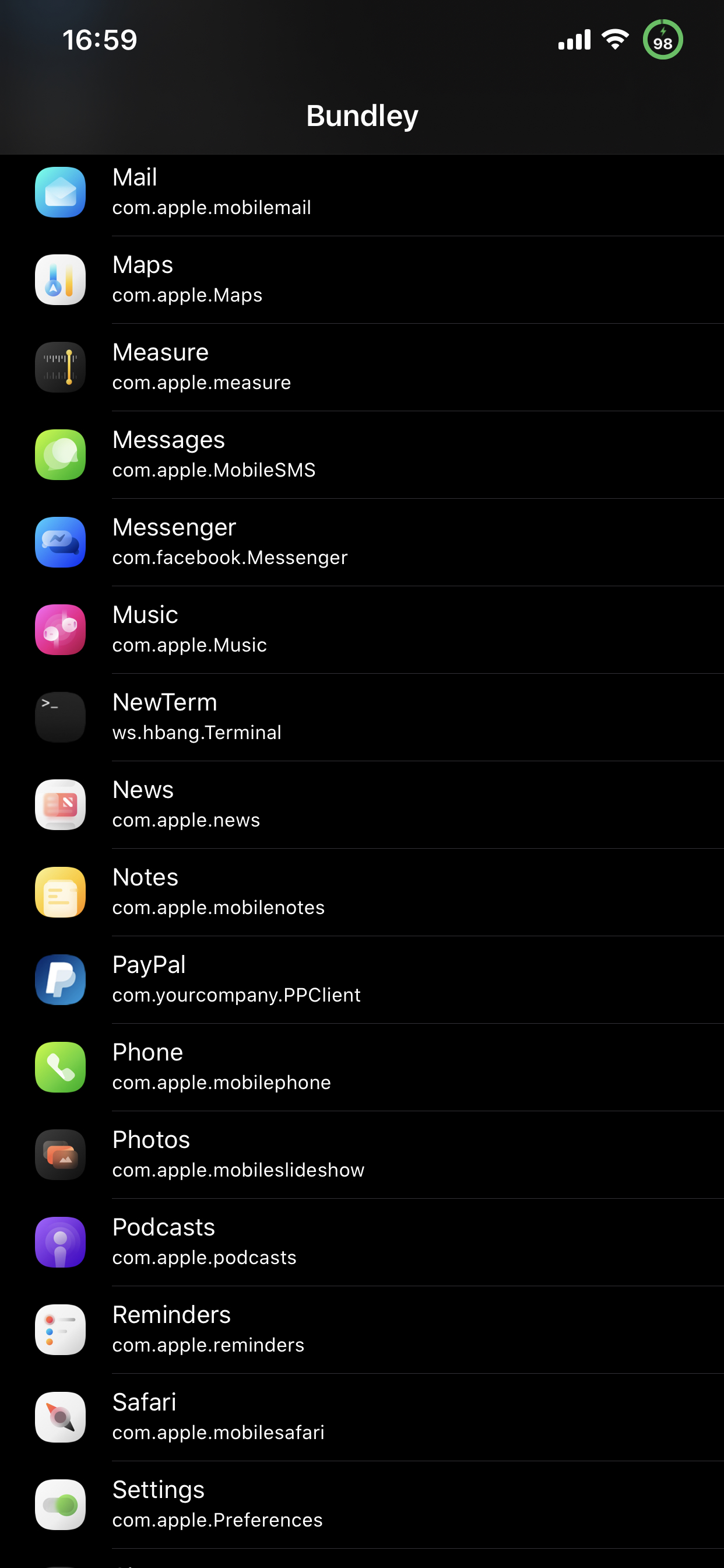Tap the Safari entry
Screen dimensions: 724x1568
pos(362,1417)
